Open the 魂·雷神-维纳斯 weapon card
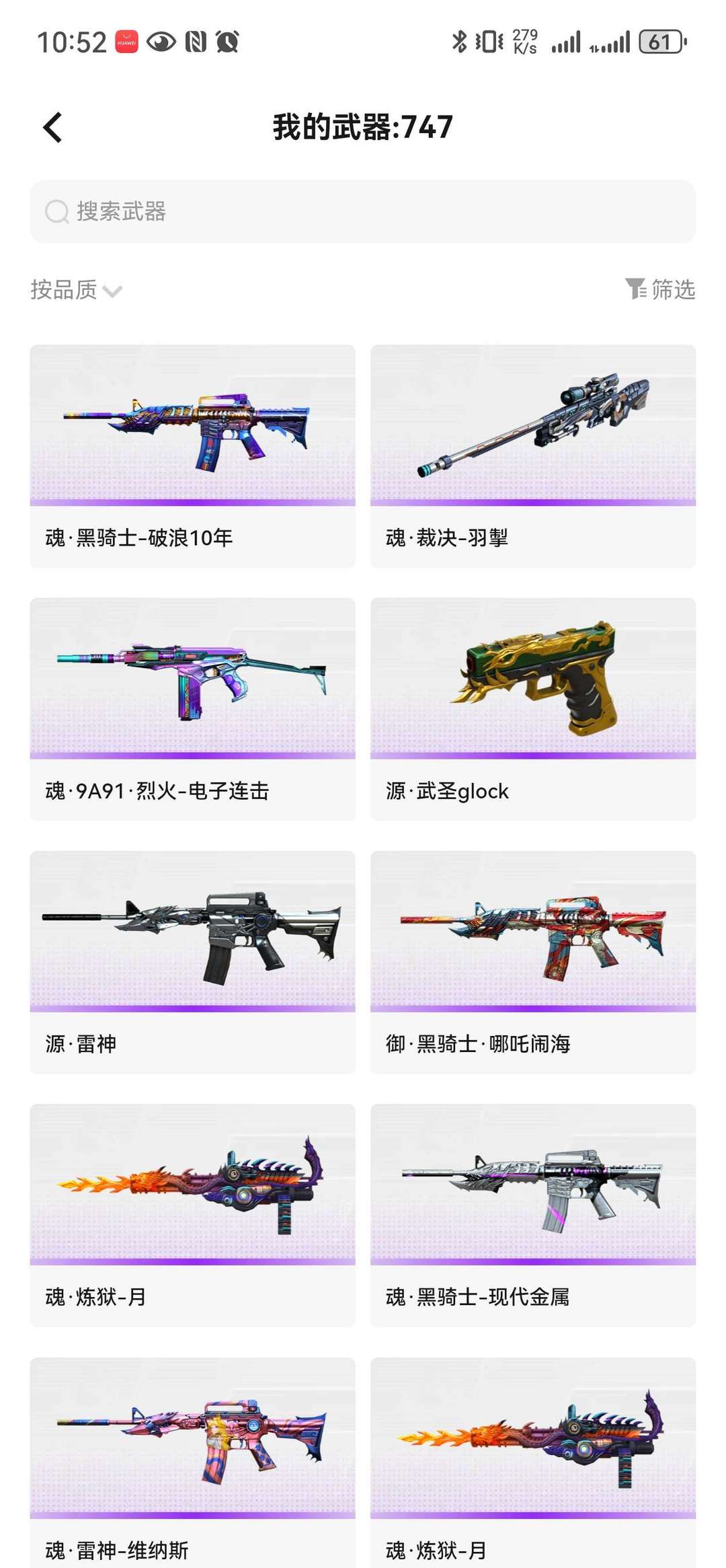 pyautogui.click(x=192, y=1462)
